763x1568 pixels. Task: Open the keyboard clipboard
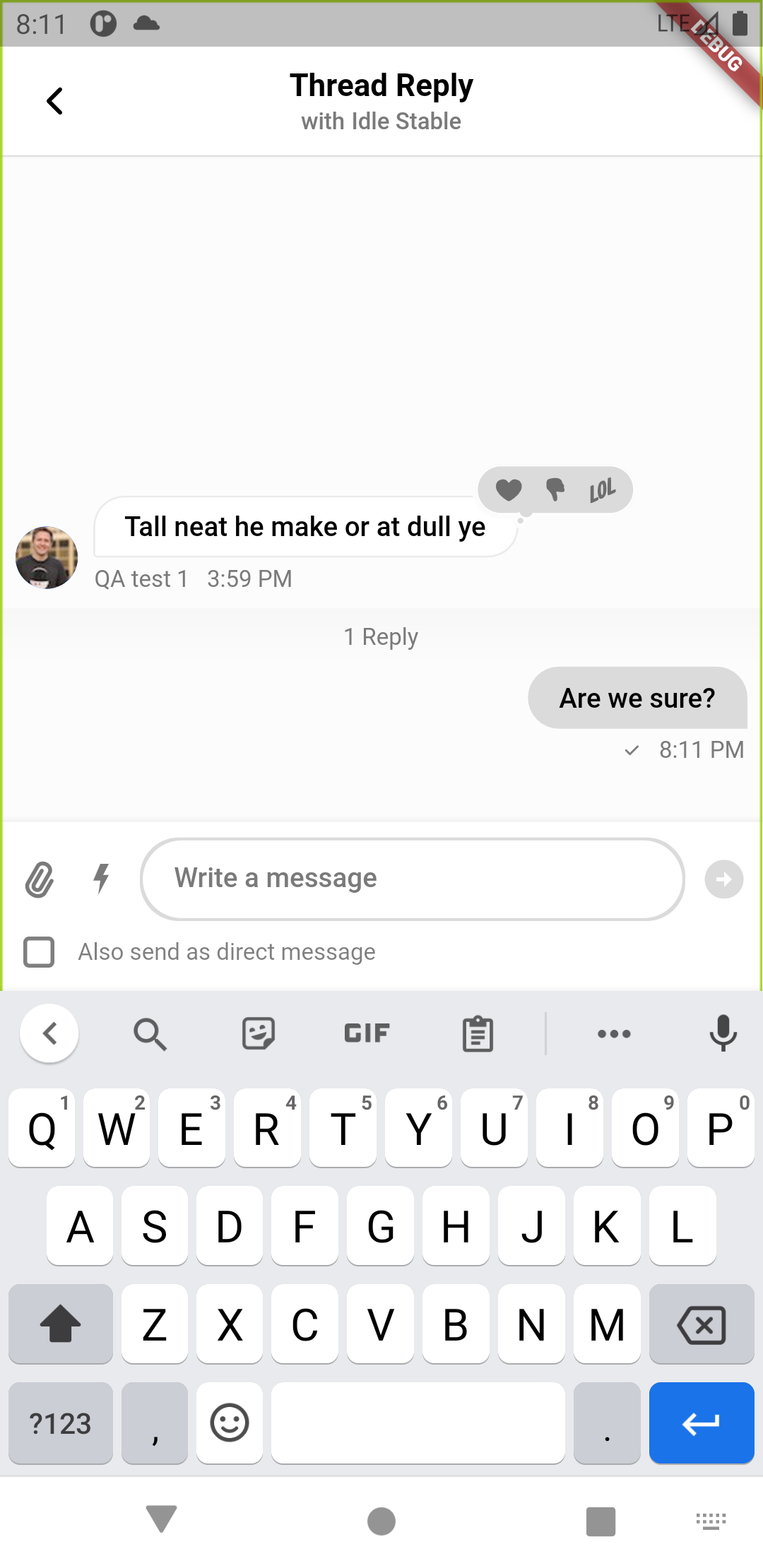[478, 1034]
